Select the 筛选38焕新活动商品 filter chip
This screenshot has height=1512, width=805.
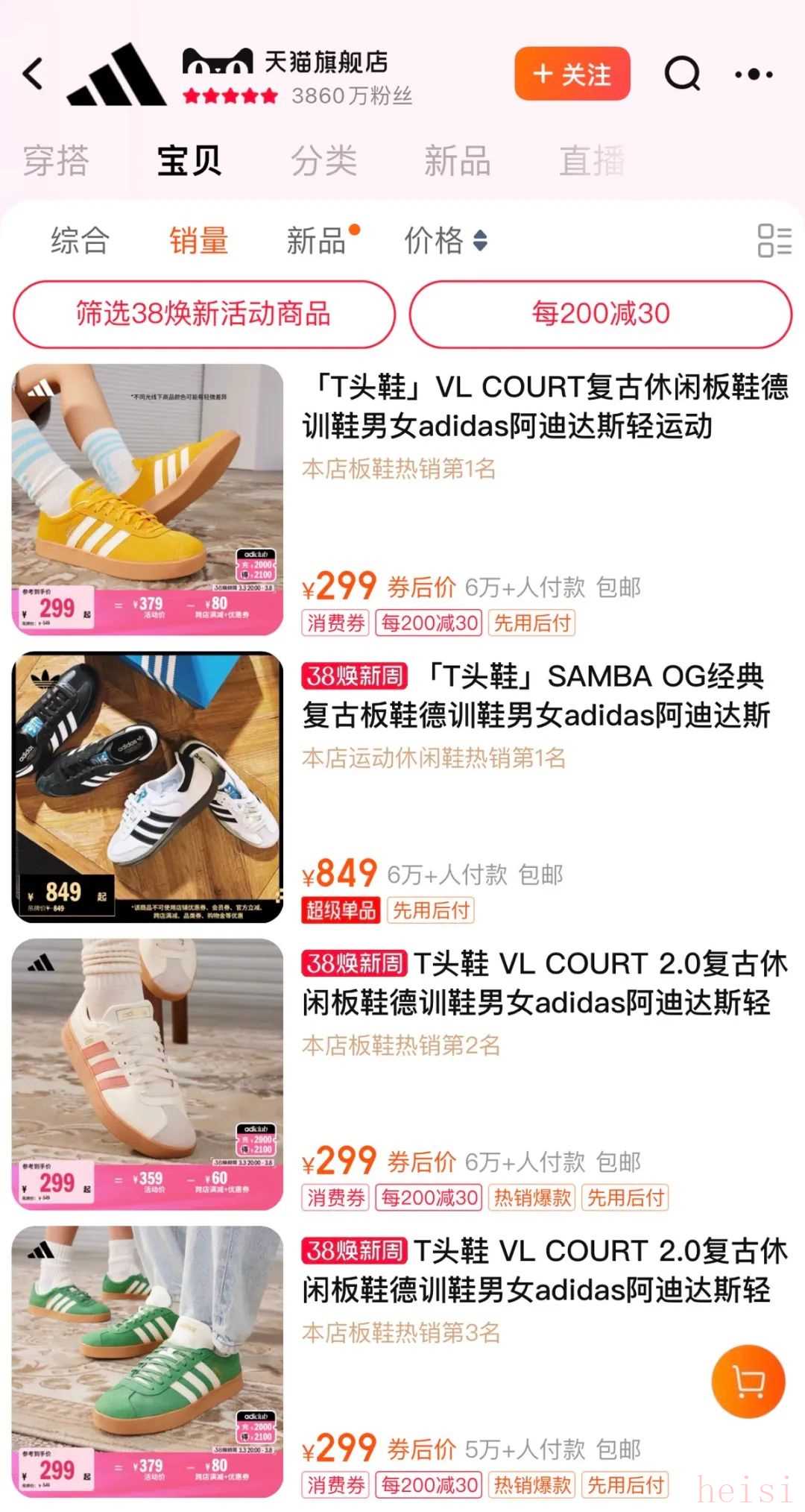203,314
